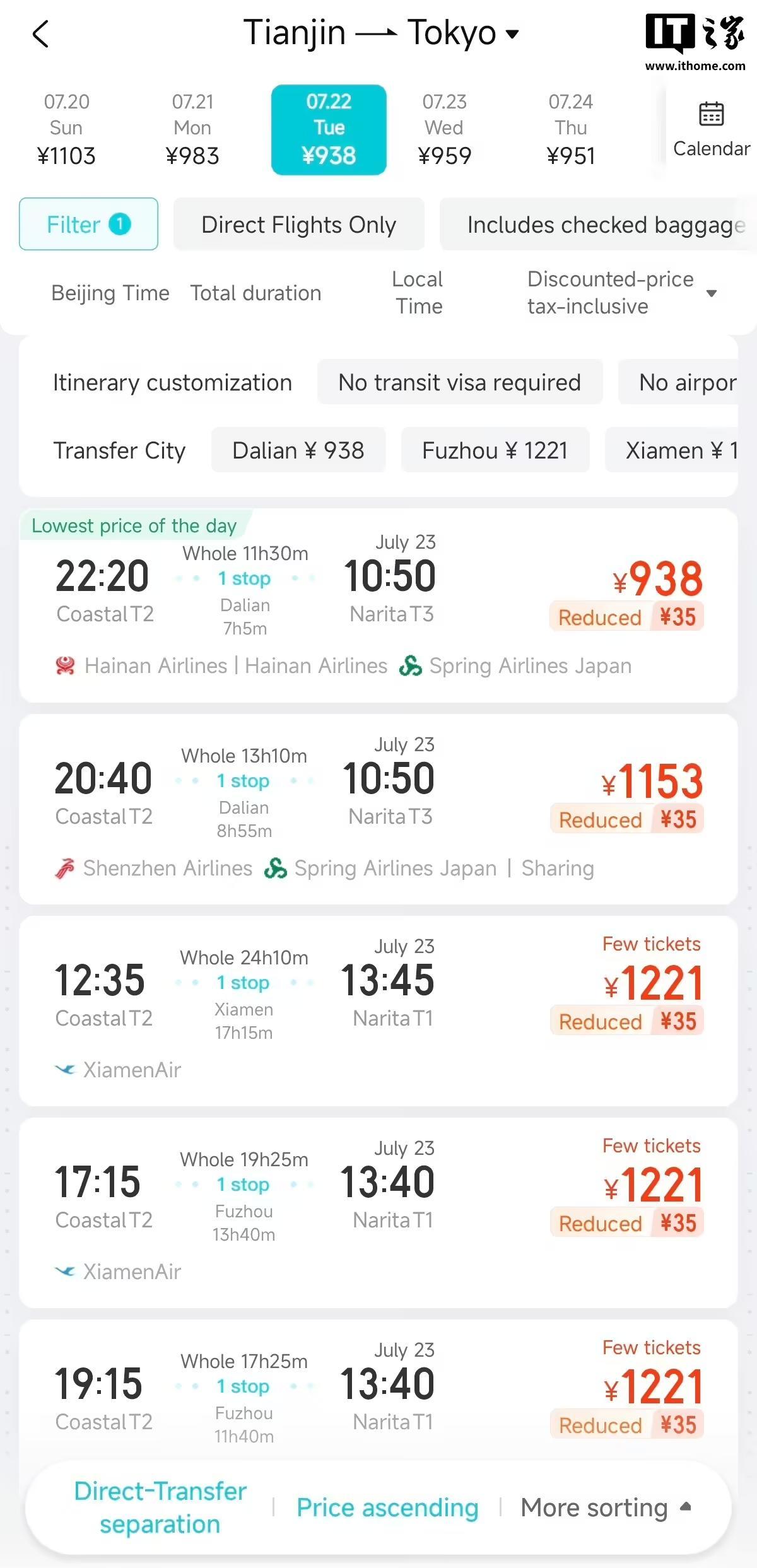757x1568 pixels.
Task: Enable Direct Flights Only chip
Action: coord(299,224)
